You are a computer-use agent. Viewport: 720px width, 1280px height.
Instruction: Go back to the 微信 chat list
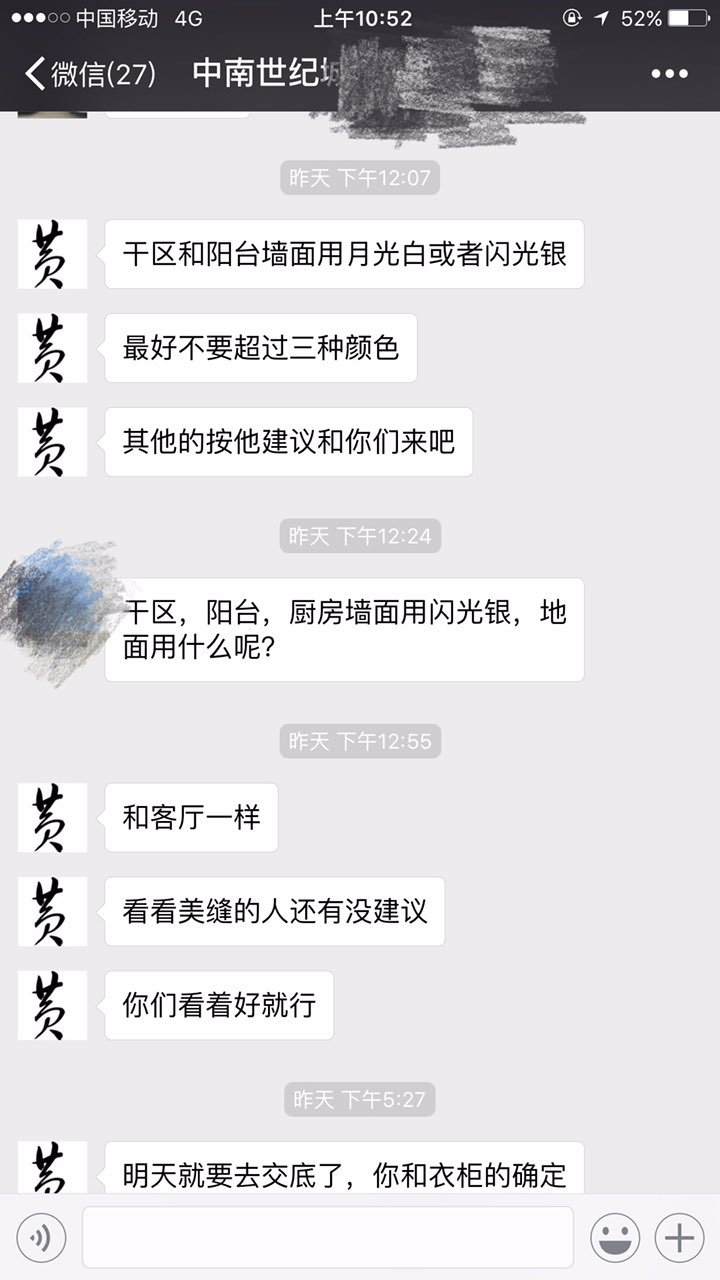(90, 74)
